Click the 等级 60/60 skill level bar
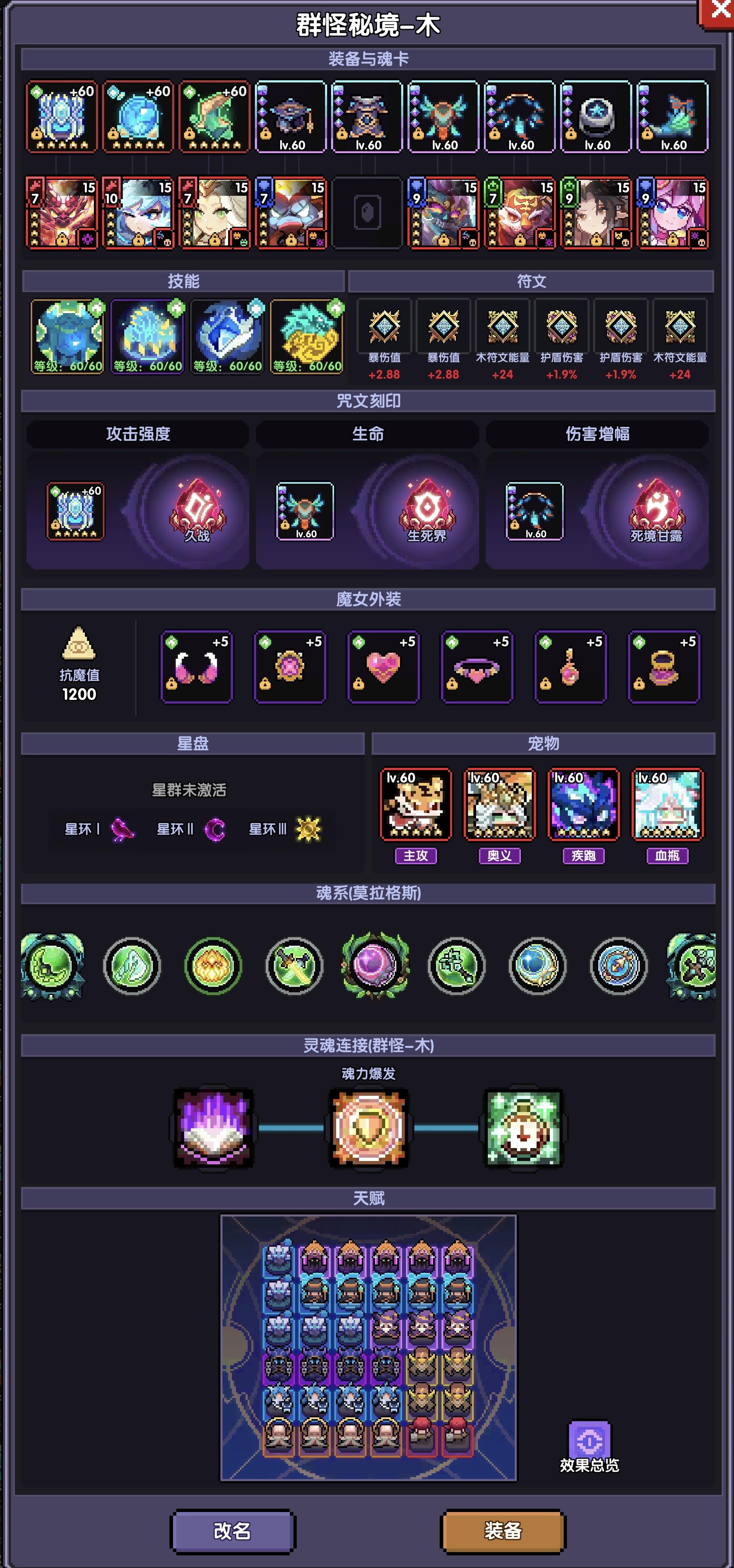Viewport: 734px width, 1568px height. (x=67, y=366)
